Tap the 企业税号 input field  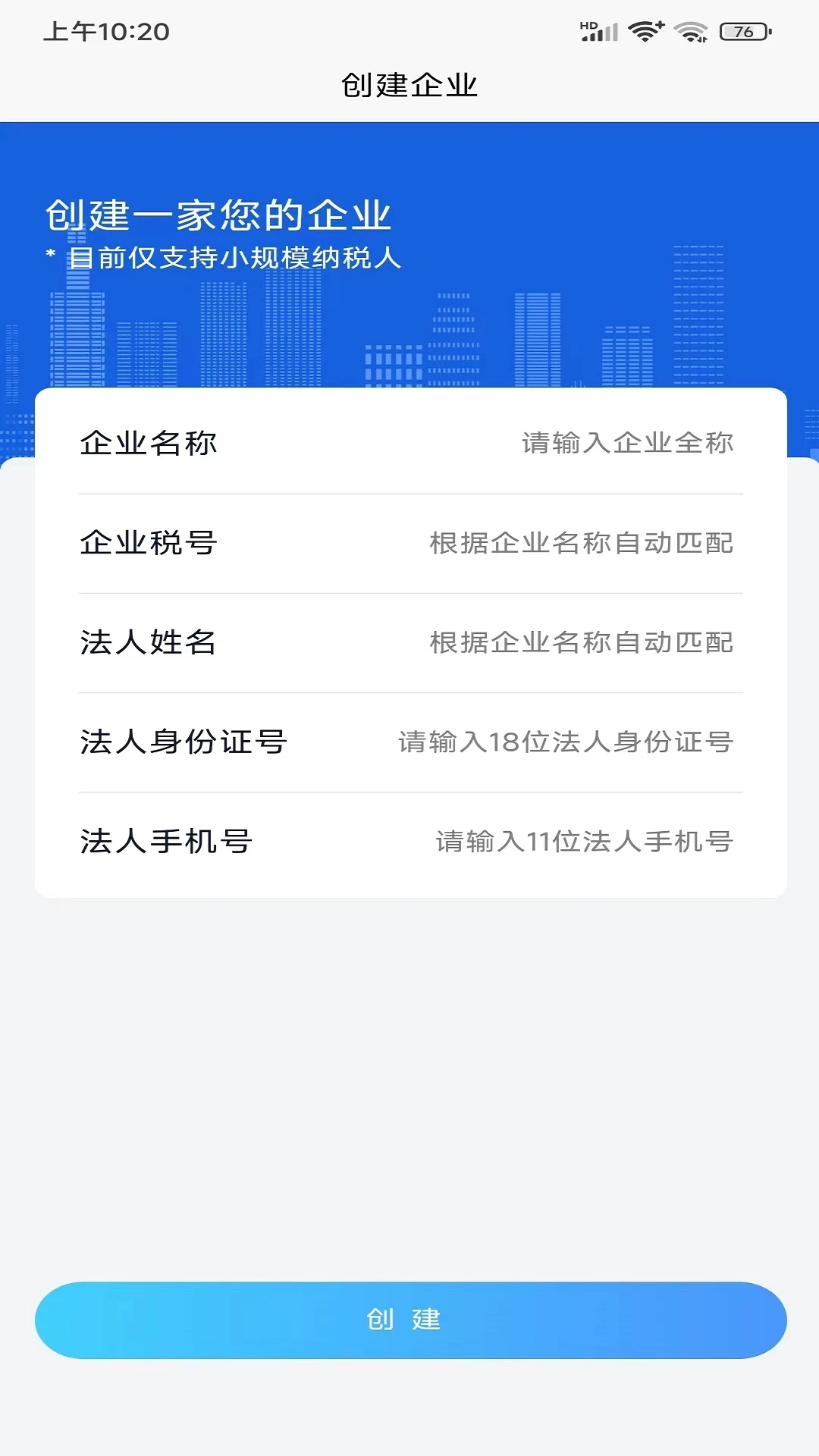pyautogui.click(x=409, y=543)
